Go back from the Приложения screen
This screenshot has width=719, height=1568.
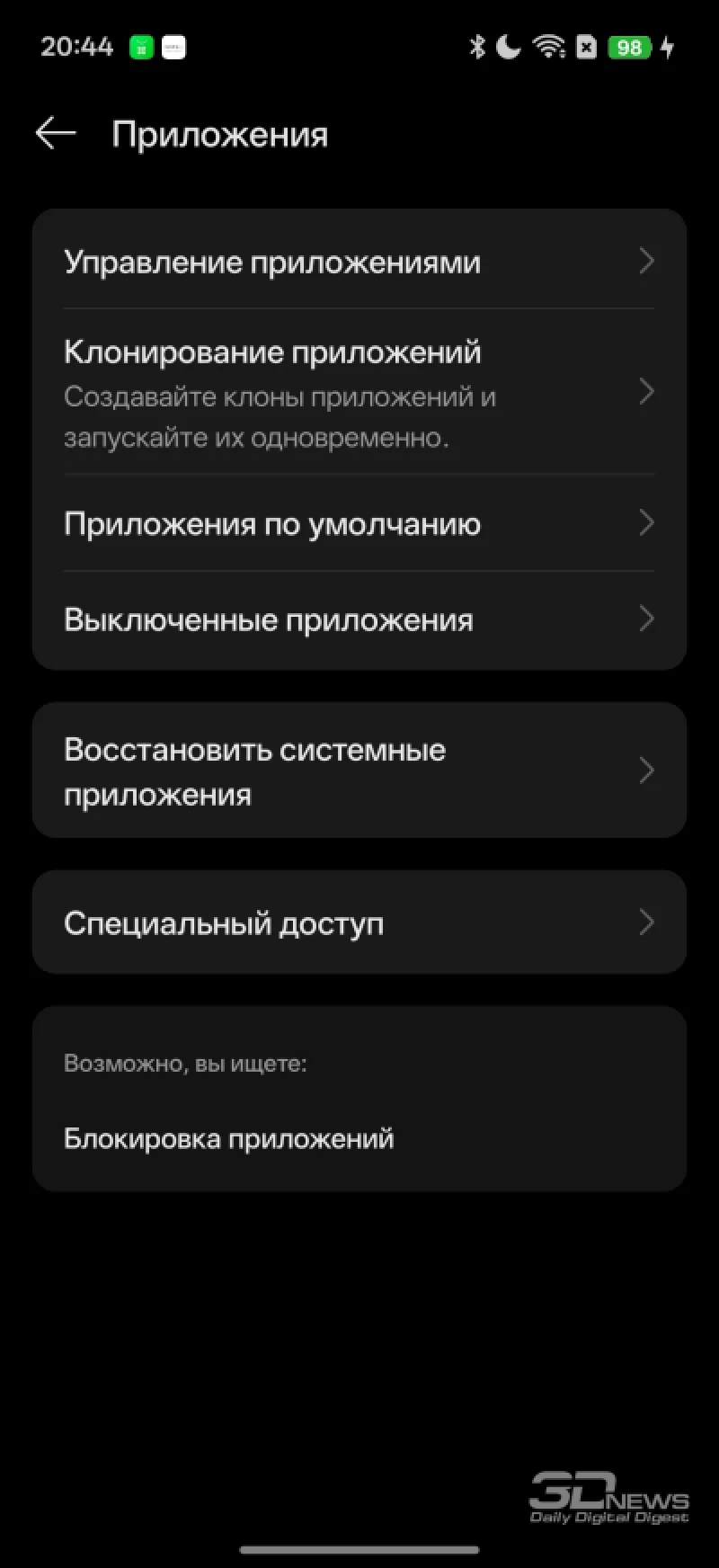[56, 134]
